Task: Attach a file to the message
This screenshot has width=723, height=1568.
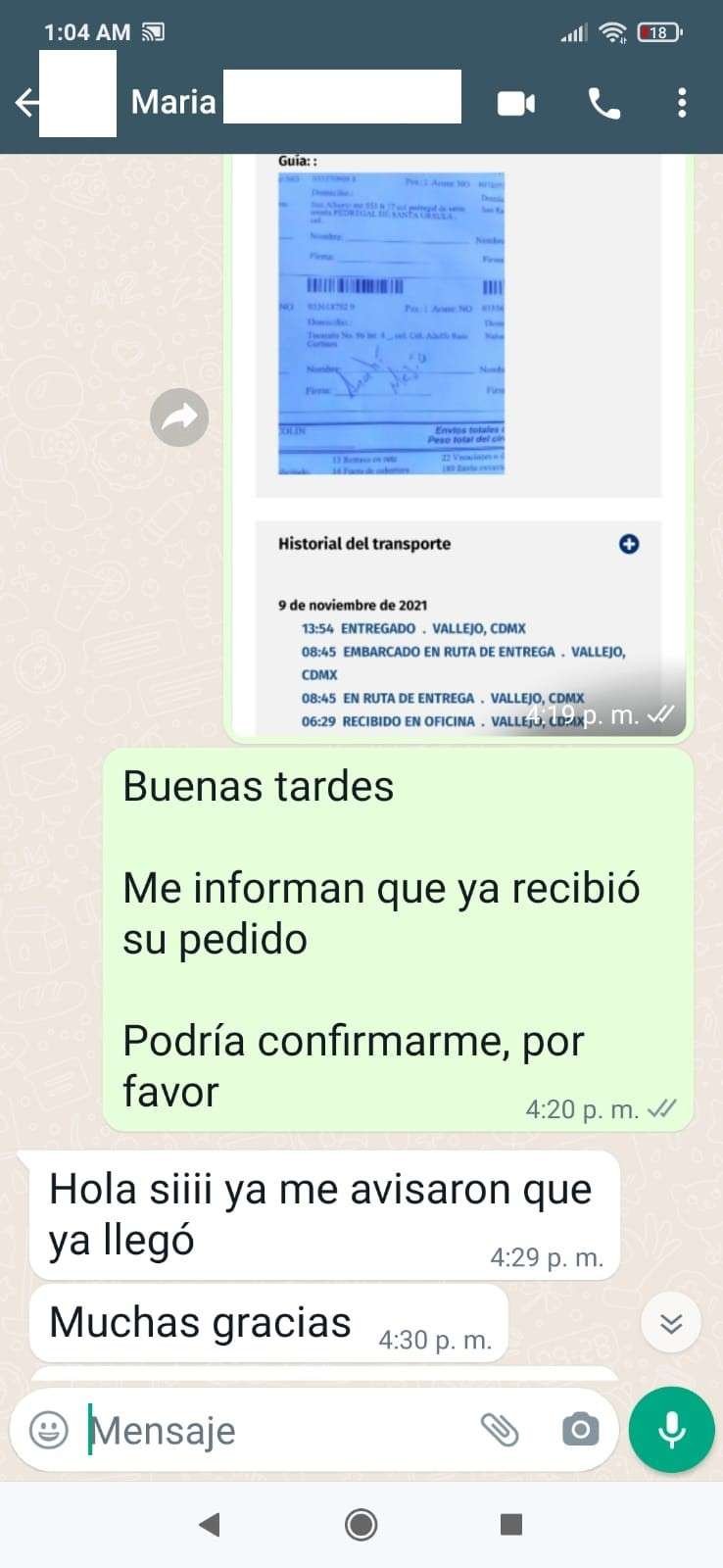Action: [x=500, y=1430]
